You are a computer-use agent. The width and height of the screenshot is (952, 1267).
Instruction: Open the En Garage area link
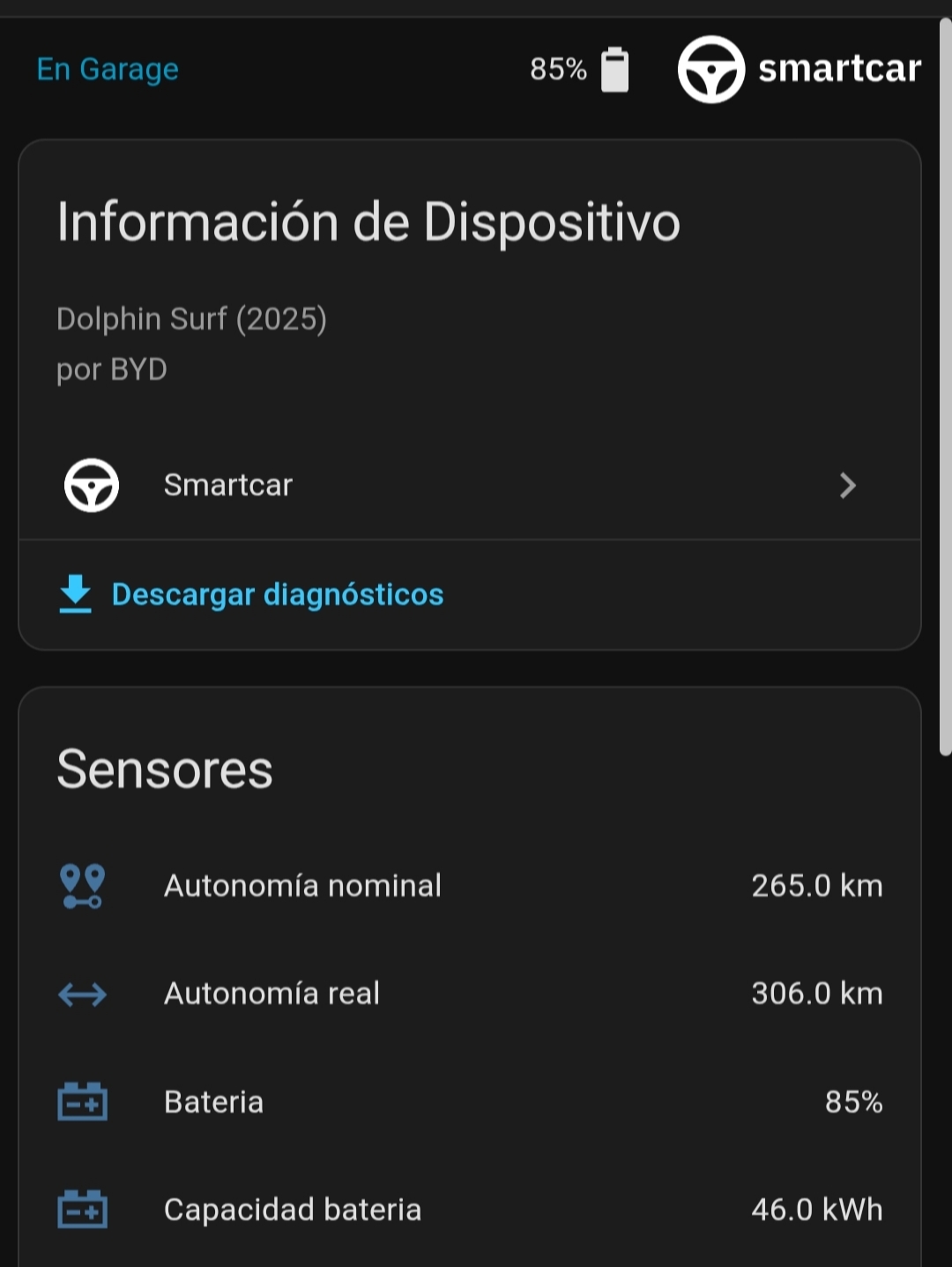[x=108, y=69]
